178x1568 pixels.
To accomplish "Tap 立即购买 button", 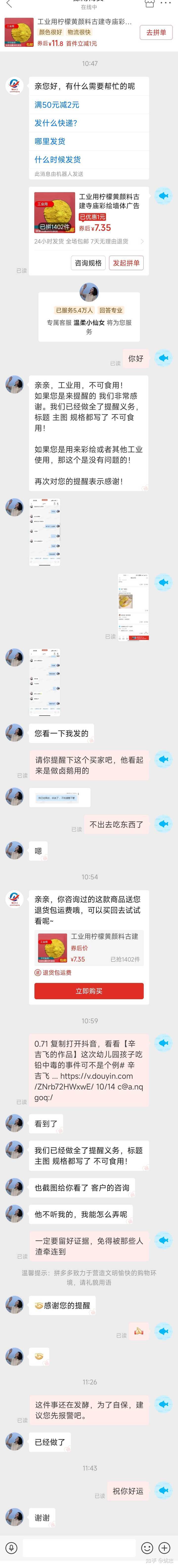I will [x=89, y=991].
